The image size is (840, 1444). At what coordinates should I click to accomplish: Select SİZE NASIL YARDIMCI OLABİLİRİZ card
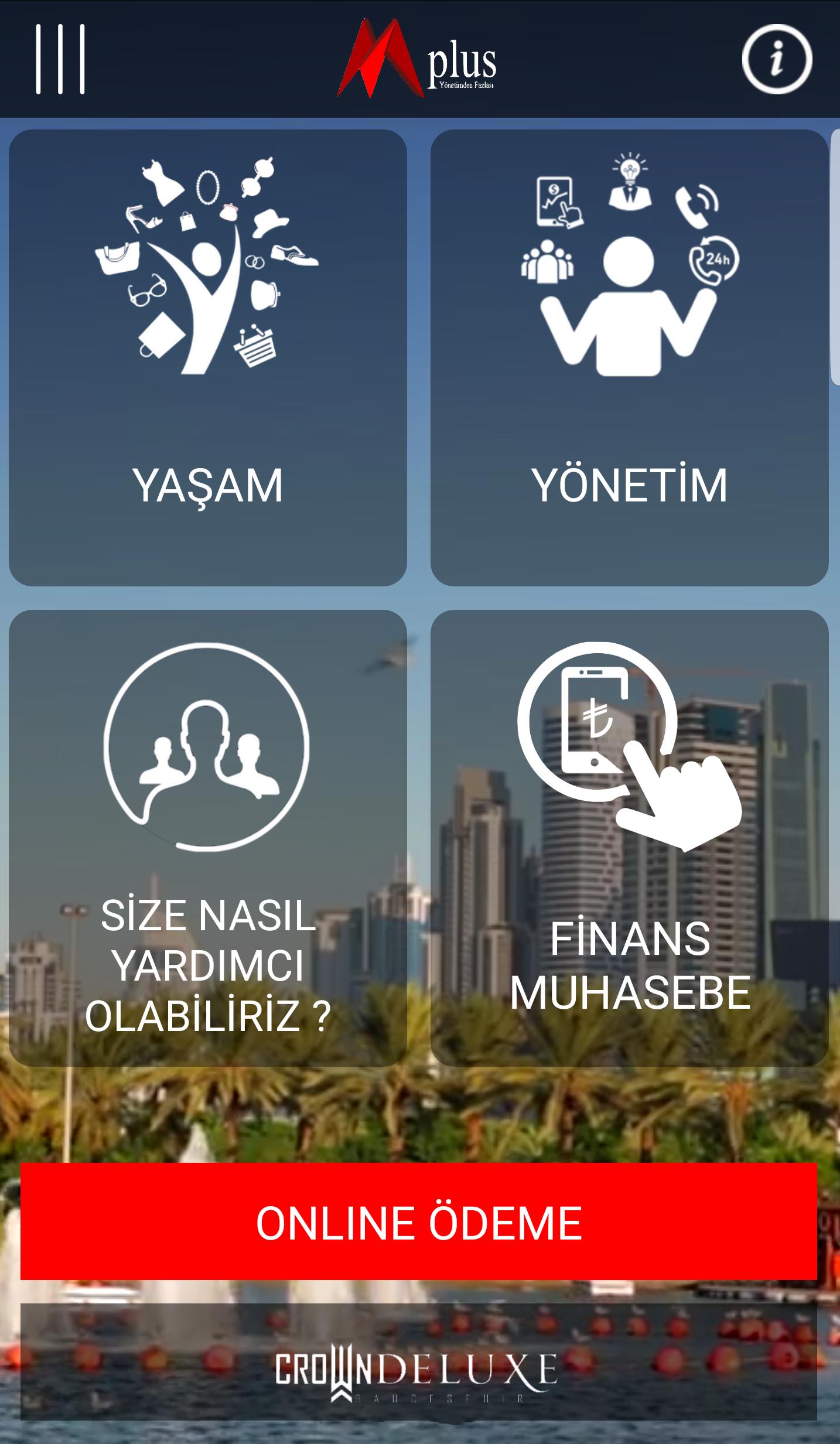point(208,838)
